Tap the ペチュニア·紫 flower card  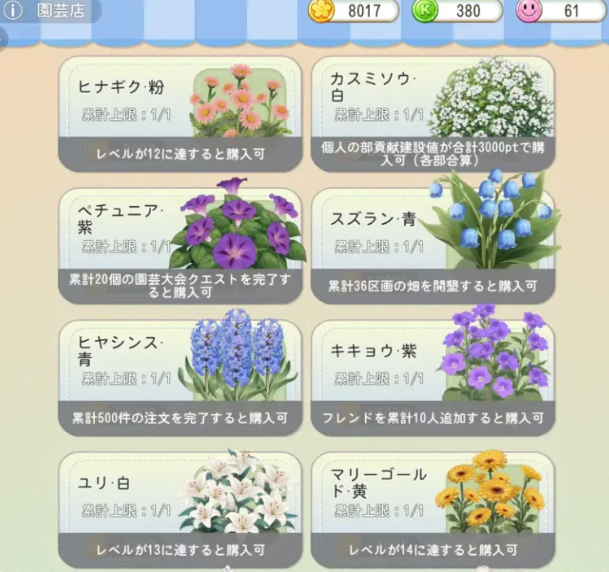180,245
